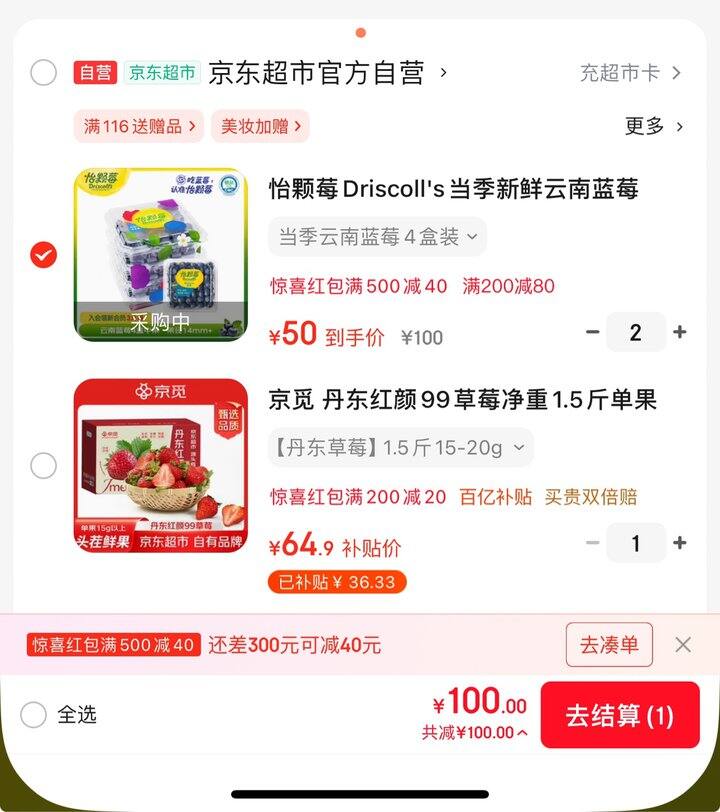Increase blueberry quantity with plus stepper
This screenshot has width=720, height=812.
click(x=679, y=331)
